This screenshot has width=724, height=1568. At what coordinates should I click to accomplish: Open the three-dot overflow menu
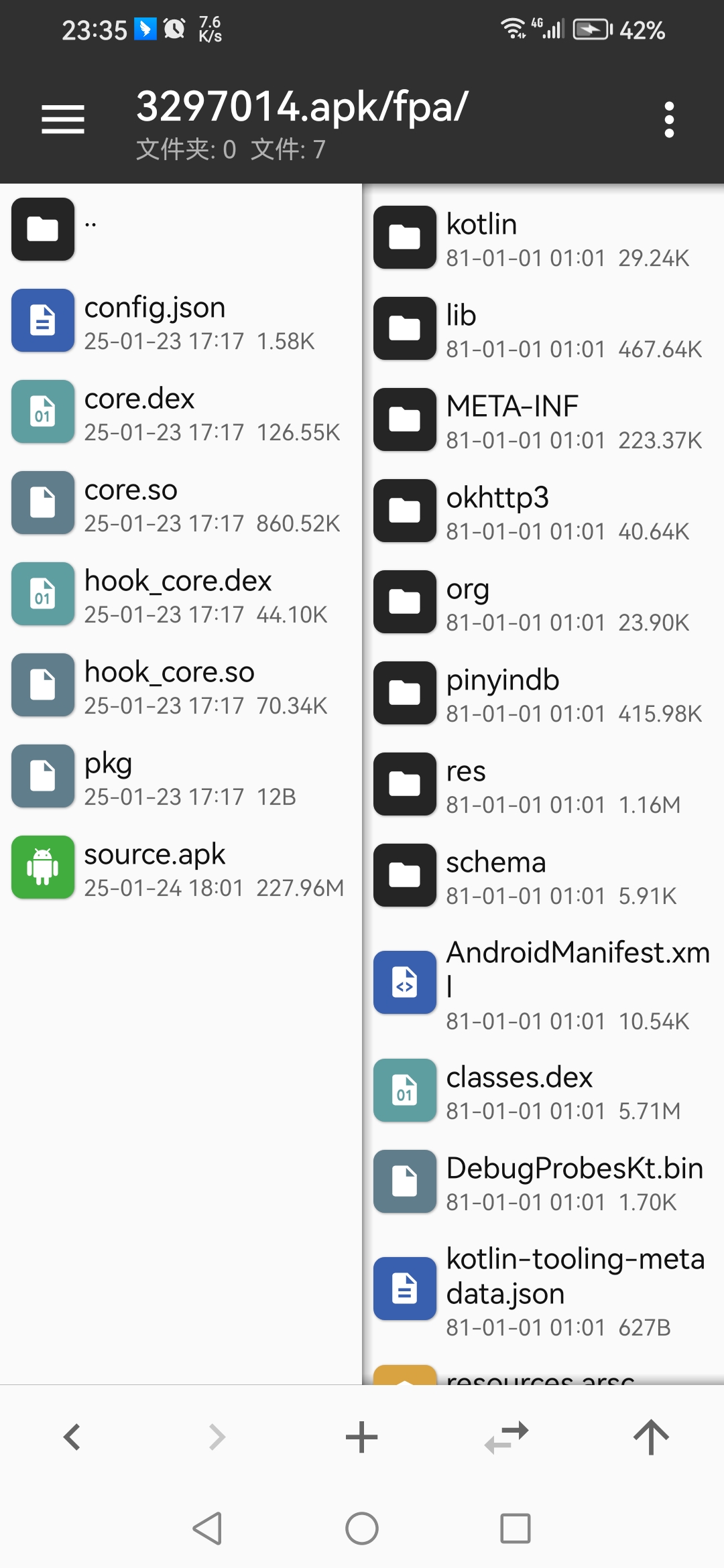click(668, 120)
